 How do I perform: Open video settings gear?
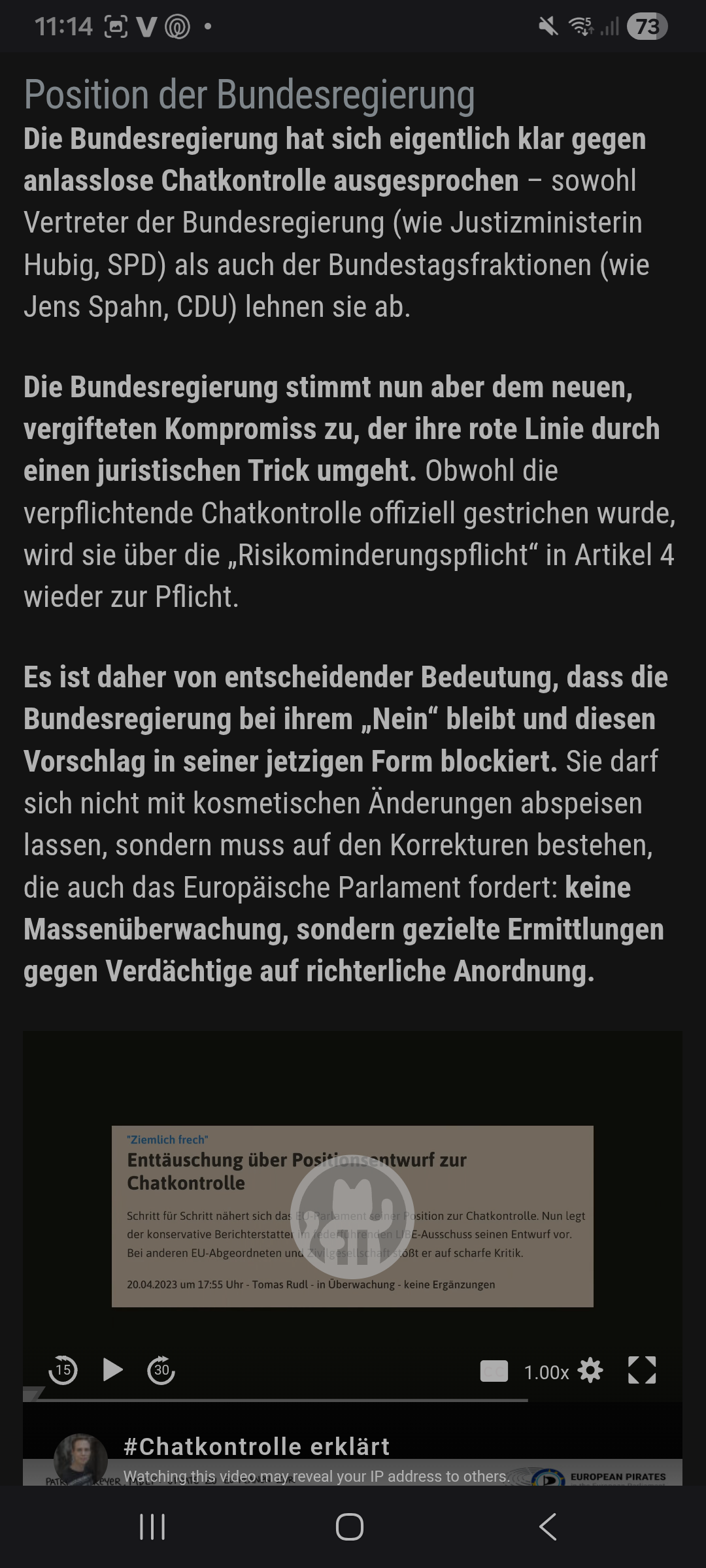point(590,1371)
